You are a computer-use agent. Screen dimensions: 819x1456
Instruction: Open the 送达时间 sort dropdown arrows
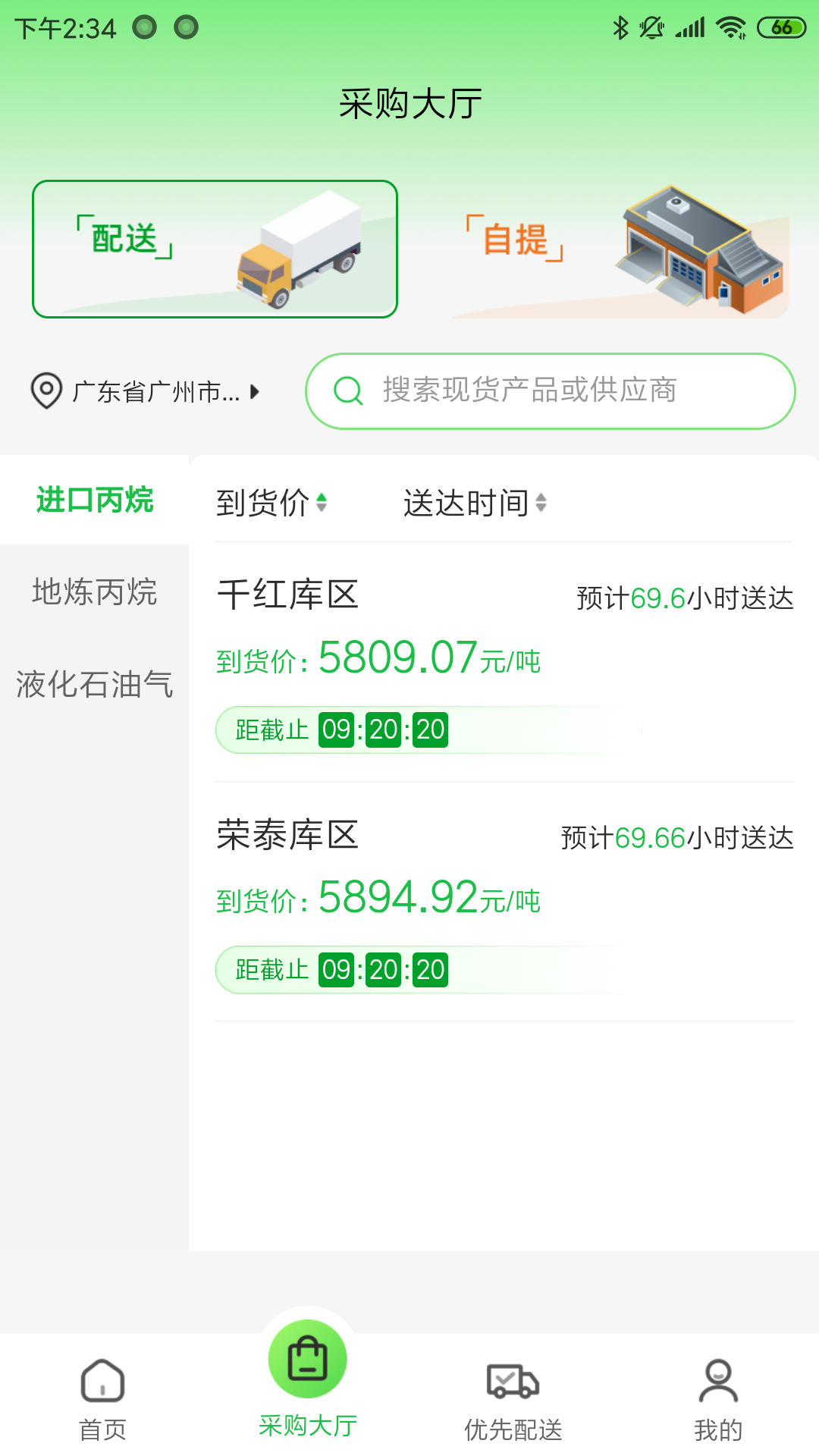[x=541, y=503]
